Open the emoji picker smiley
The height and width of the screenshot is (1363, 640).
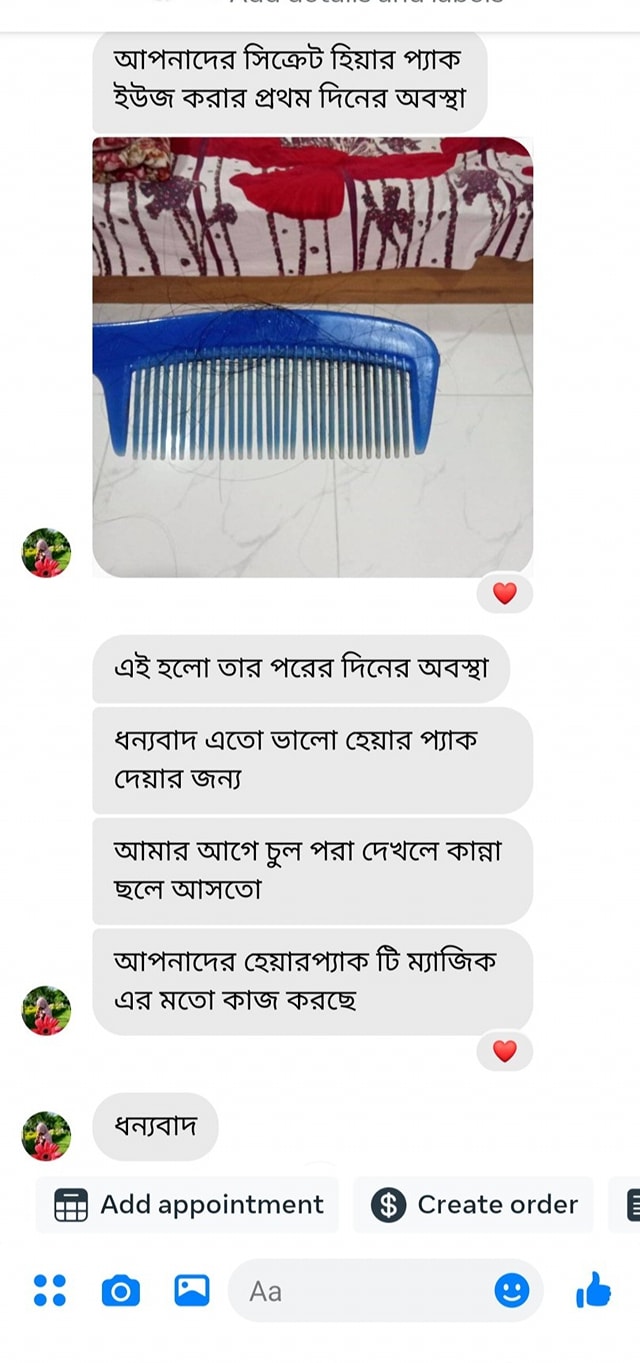point(512,1291)
